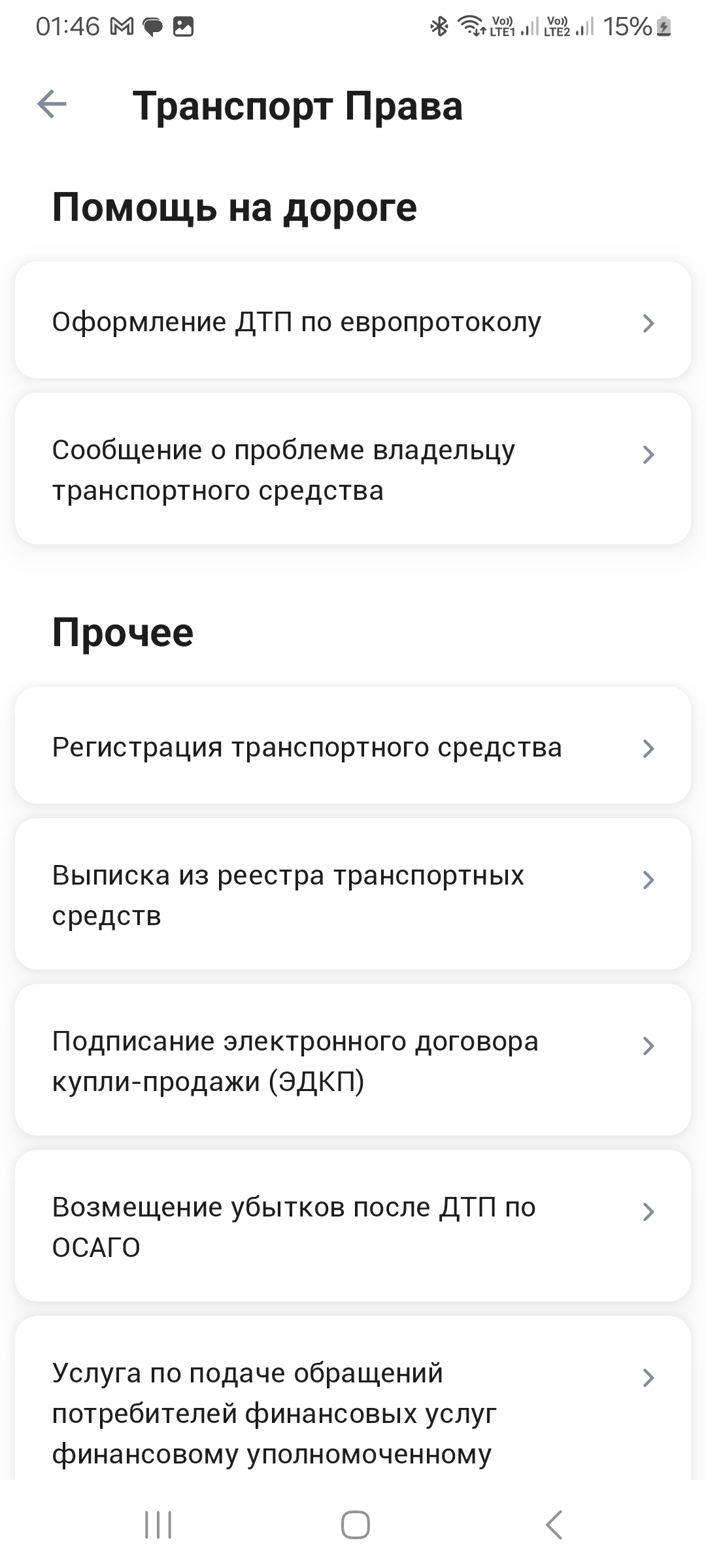This screenshot has height=1568, width=706.
Task: Go back using the top arrow
Action: point(52,105)
